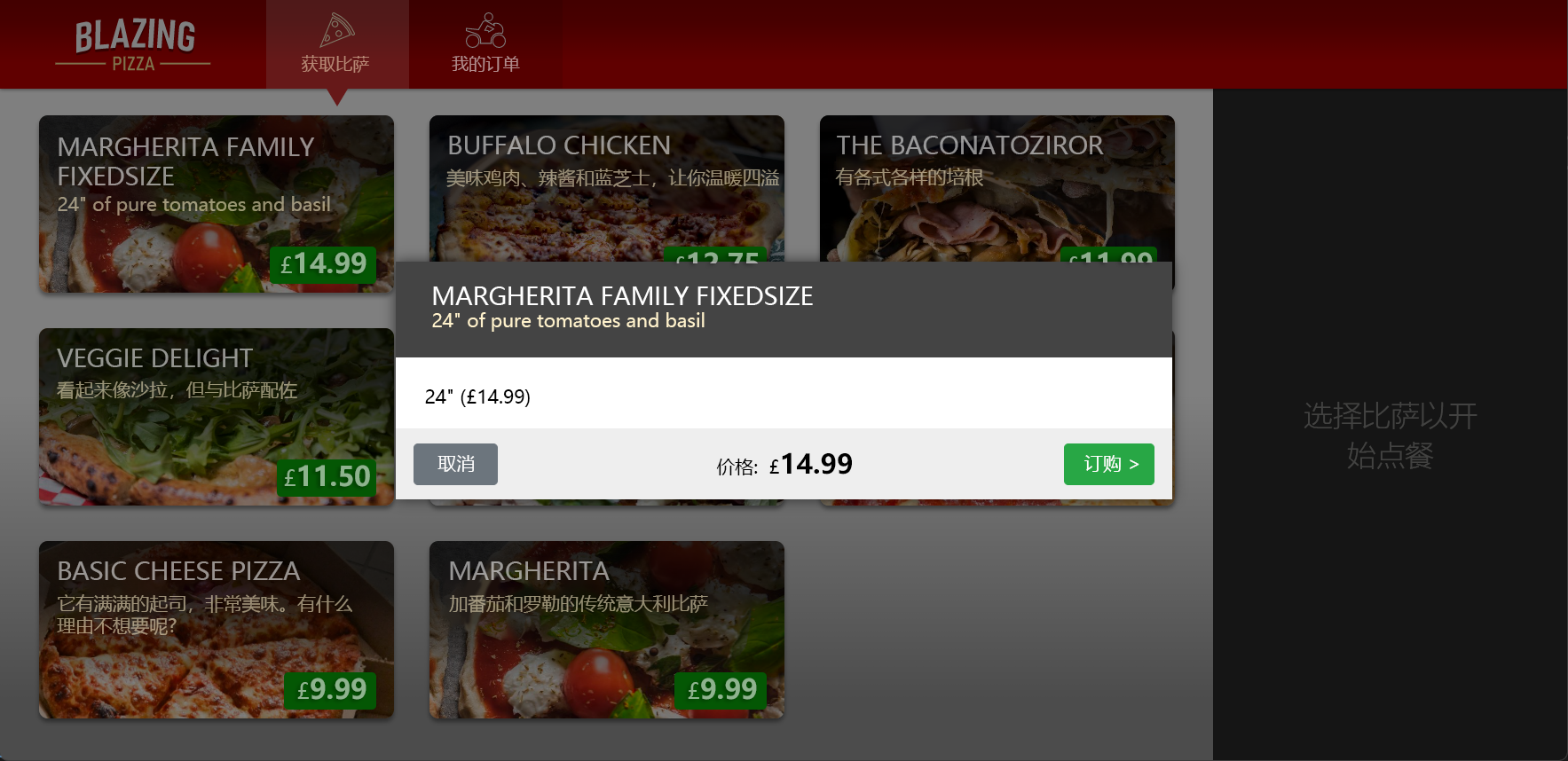
Task: Open the 我的订单 tab
Action: point(485,44)
